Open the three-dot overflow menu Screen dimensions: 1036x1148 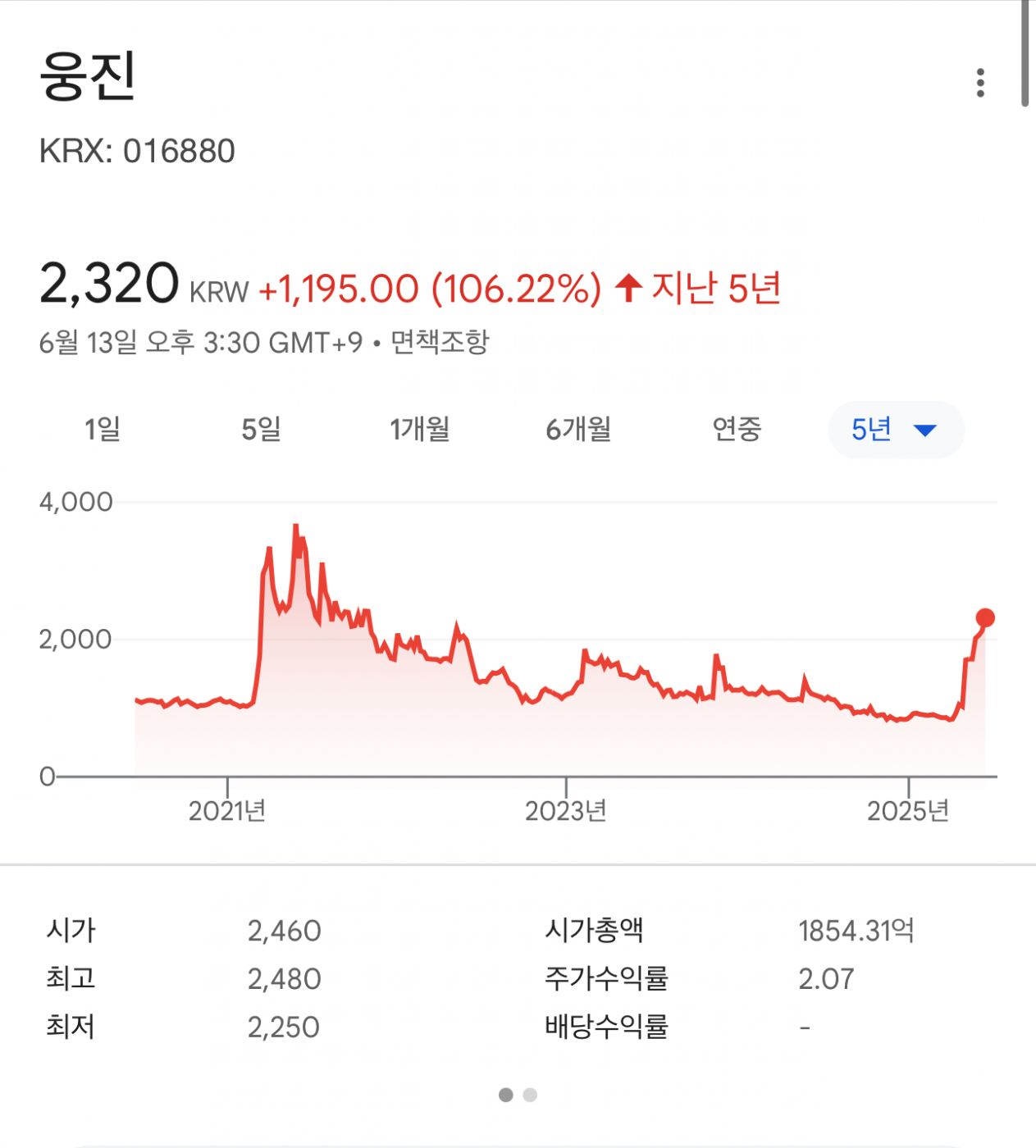click(x=980, y=83)
